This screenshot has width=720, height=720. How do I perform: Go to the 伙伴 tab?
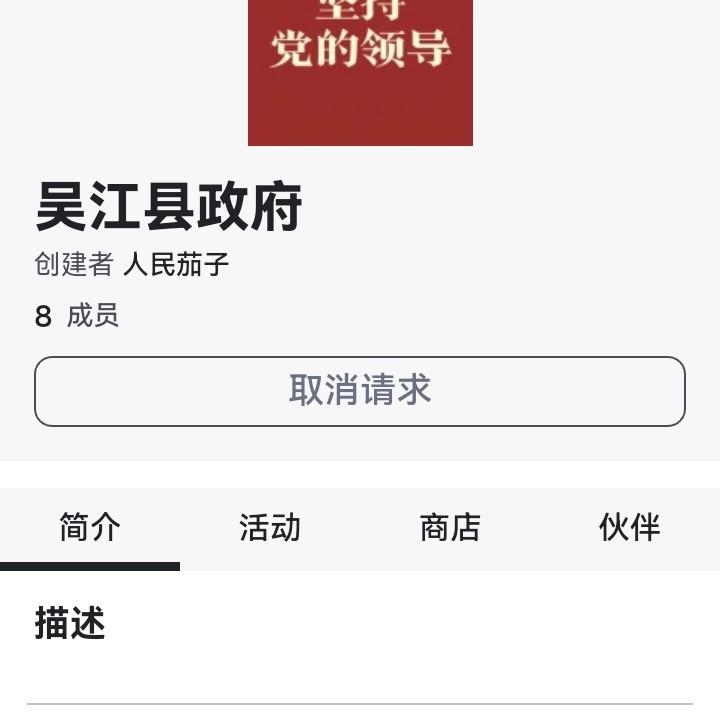pos(629,527)
